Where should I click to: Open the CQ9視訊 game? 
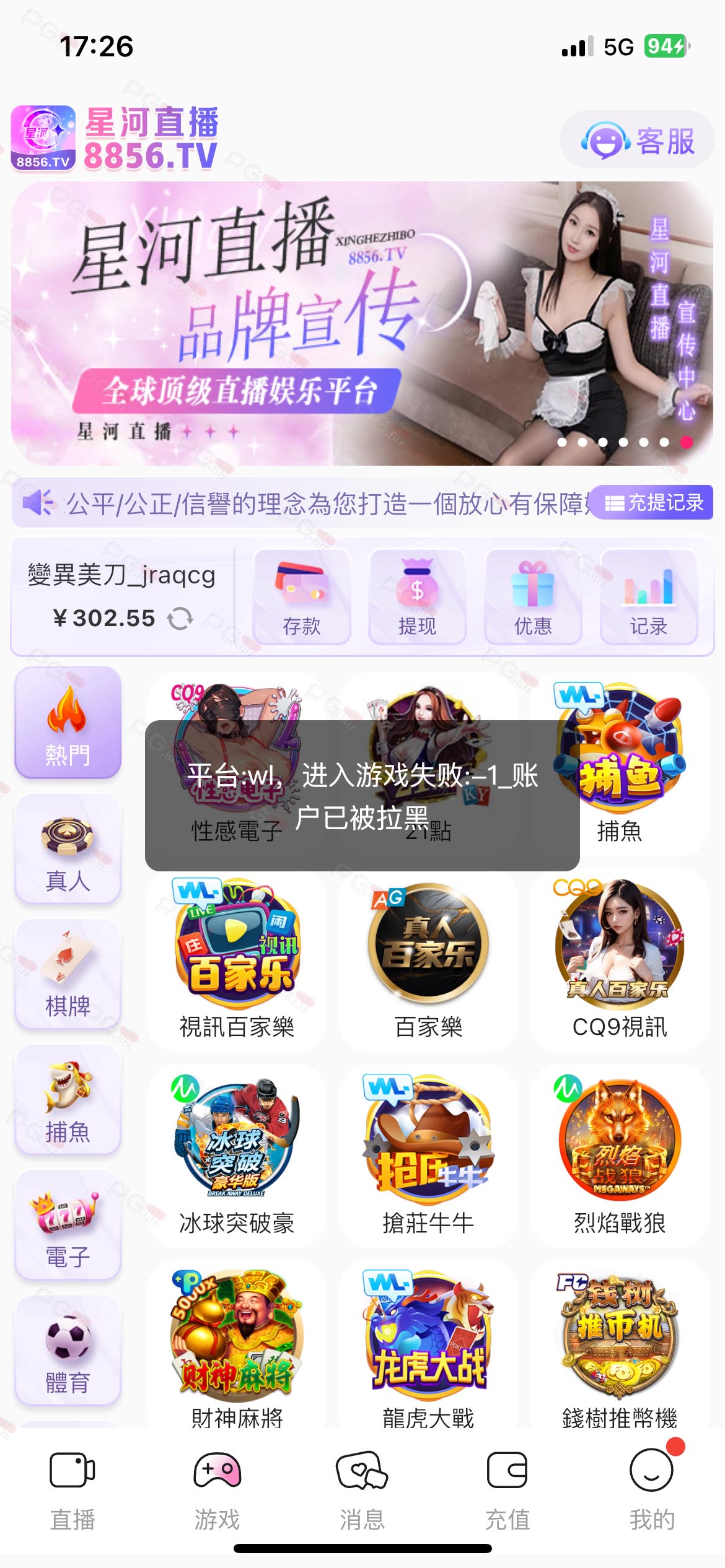[619, 959]
